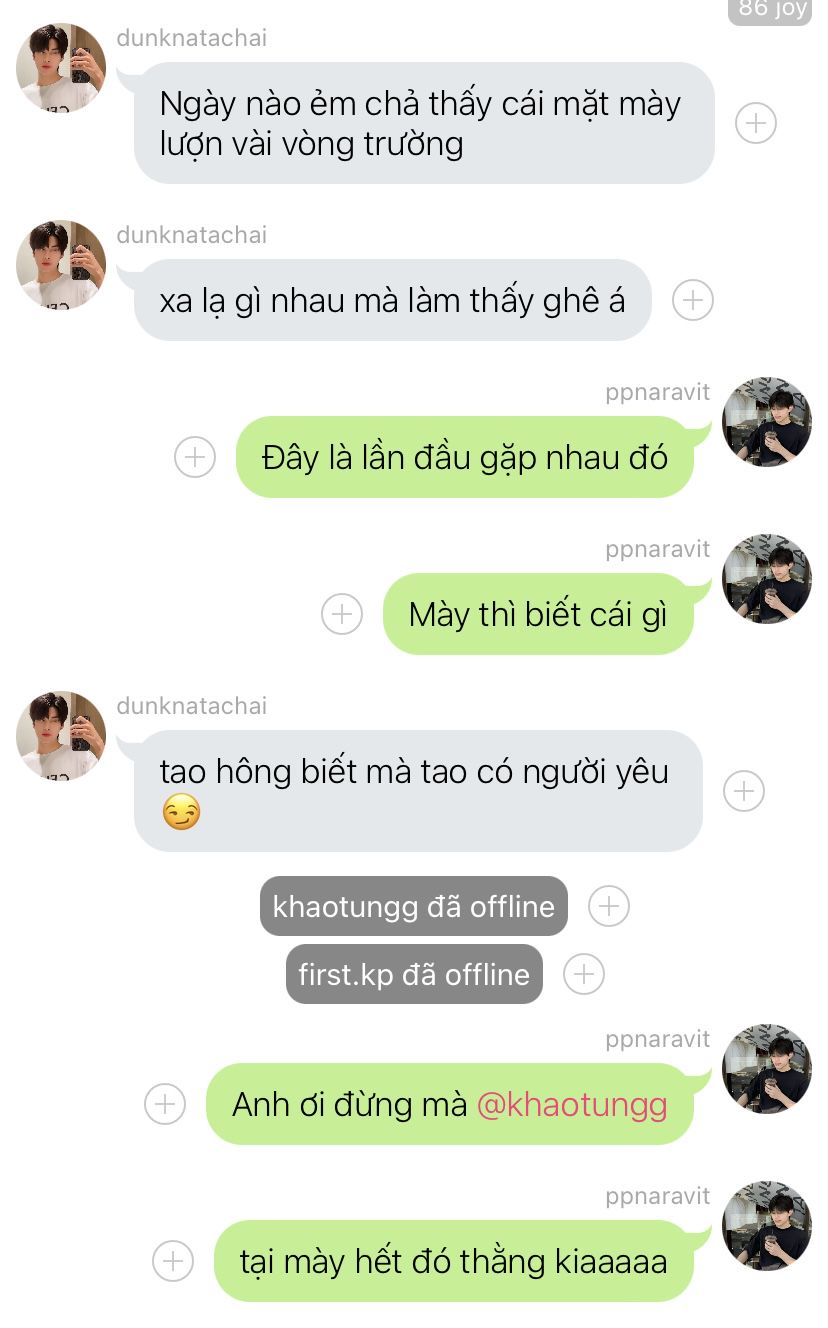Tap plus icon beside "tao hông biết" message

tap(743, 791)
